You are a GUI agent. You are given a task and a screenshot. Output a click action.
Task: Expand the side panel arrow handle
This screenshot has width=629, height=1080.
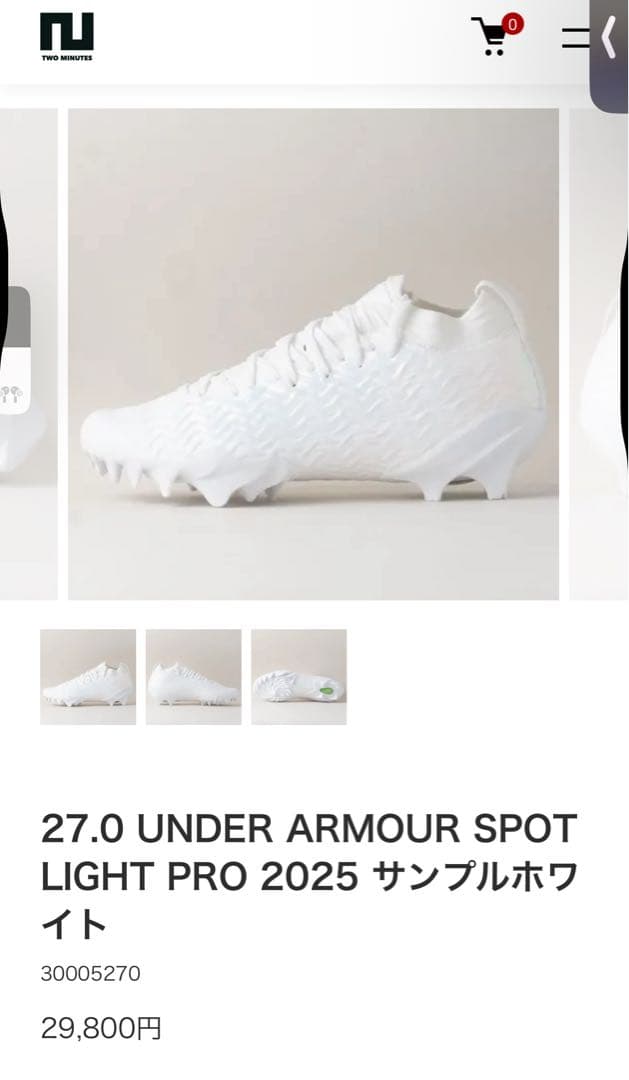pyautogui.click(x=609, y=40)
